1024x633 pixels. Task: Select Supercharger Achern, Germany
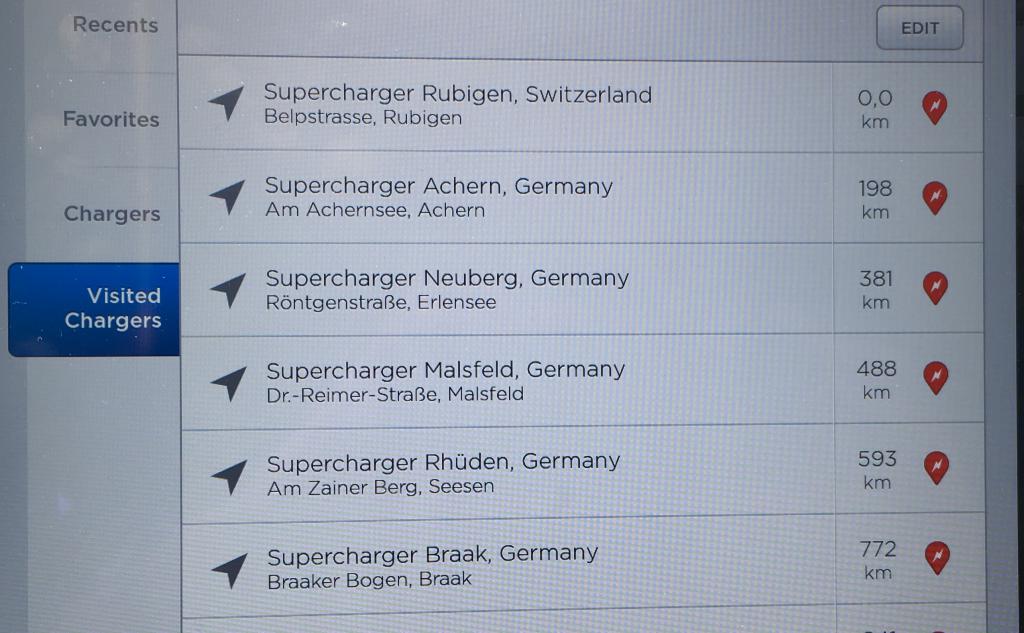[438, 197]
